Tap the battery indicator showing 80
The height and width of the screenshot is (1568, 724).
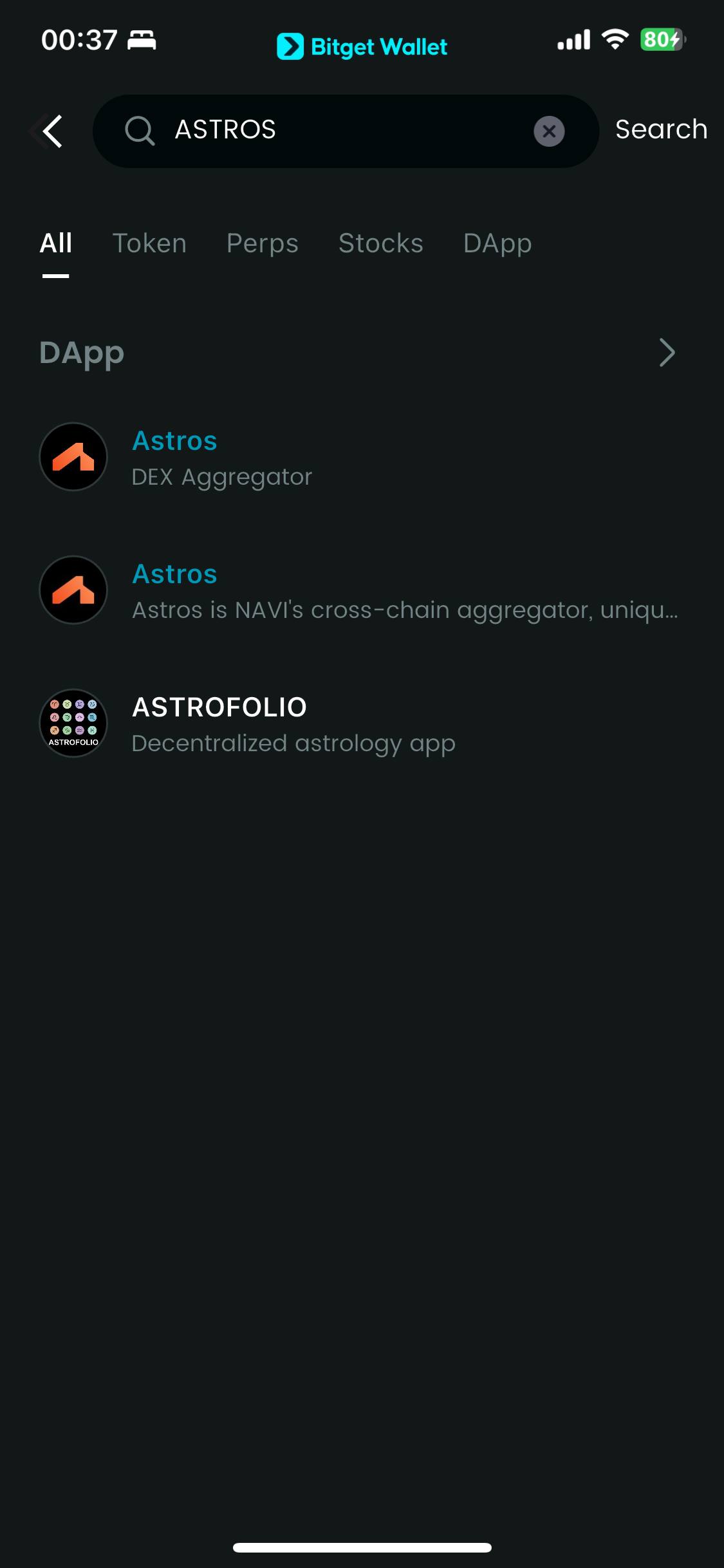661,40
